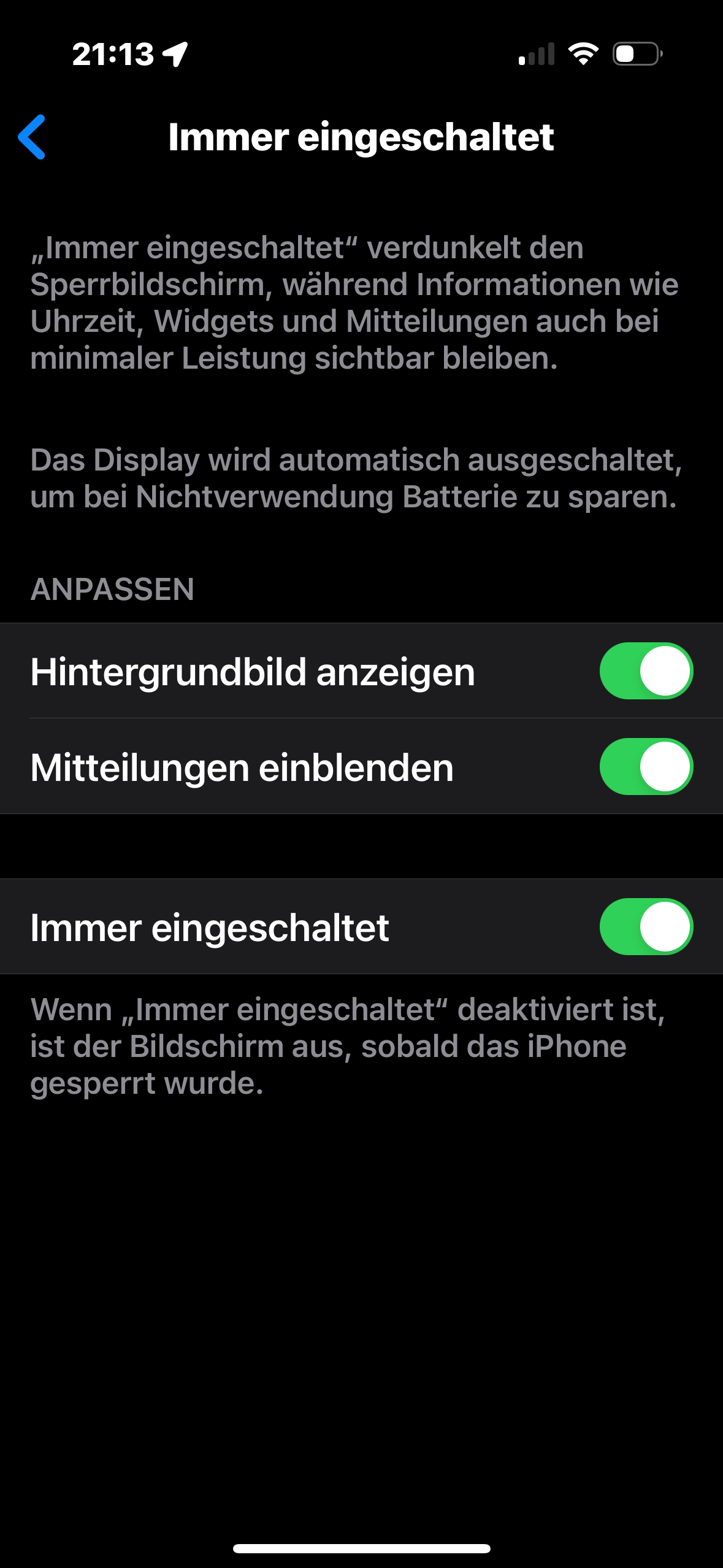This screenshot has width=723, height=1568.
Task: Toggle the Immer eingeschaltet switch off
Action: [x=646, y=927]
